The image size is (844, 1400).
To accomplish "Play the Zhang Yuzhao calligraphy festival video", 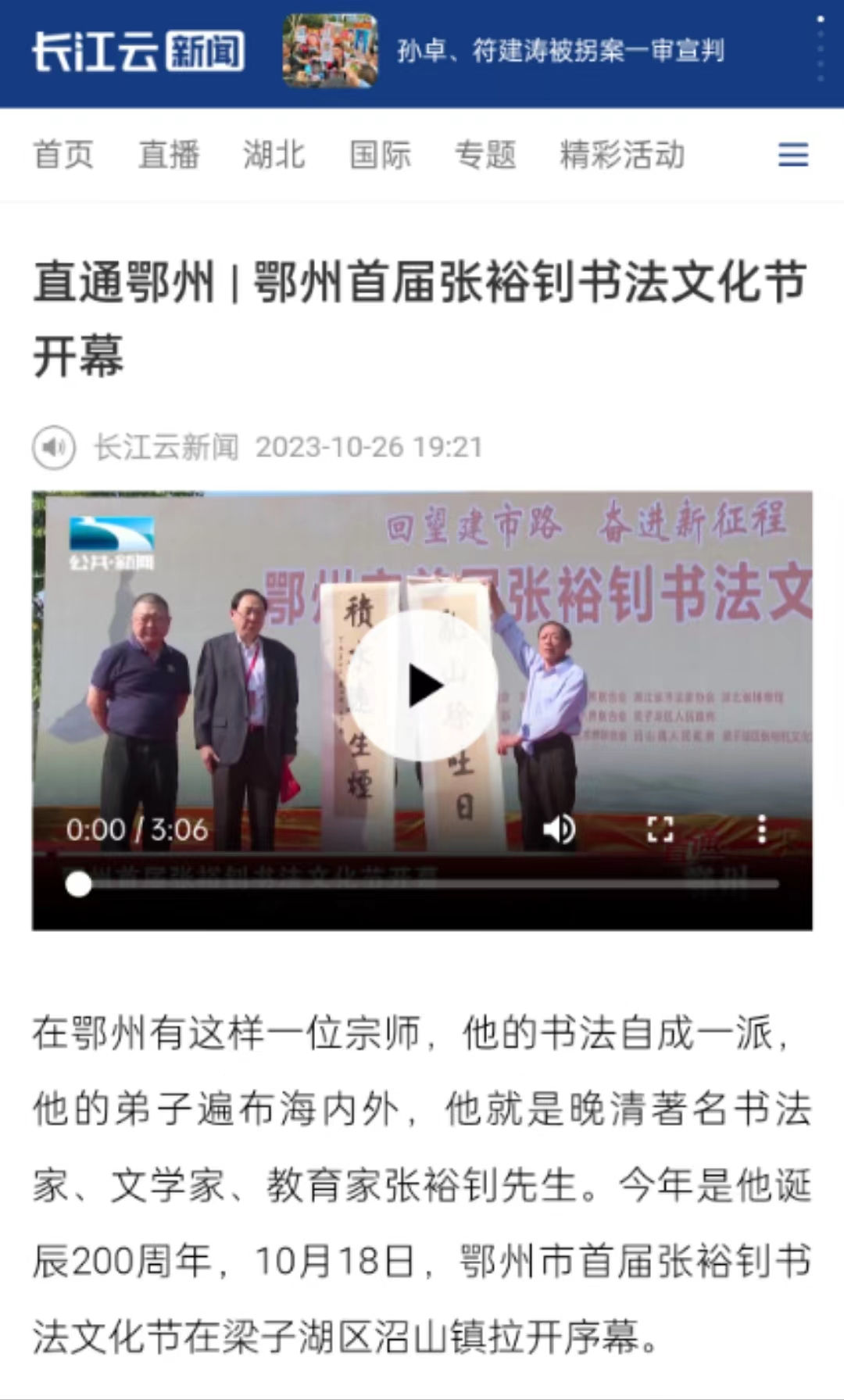I will click(x=423, y=686).
